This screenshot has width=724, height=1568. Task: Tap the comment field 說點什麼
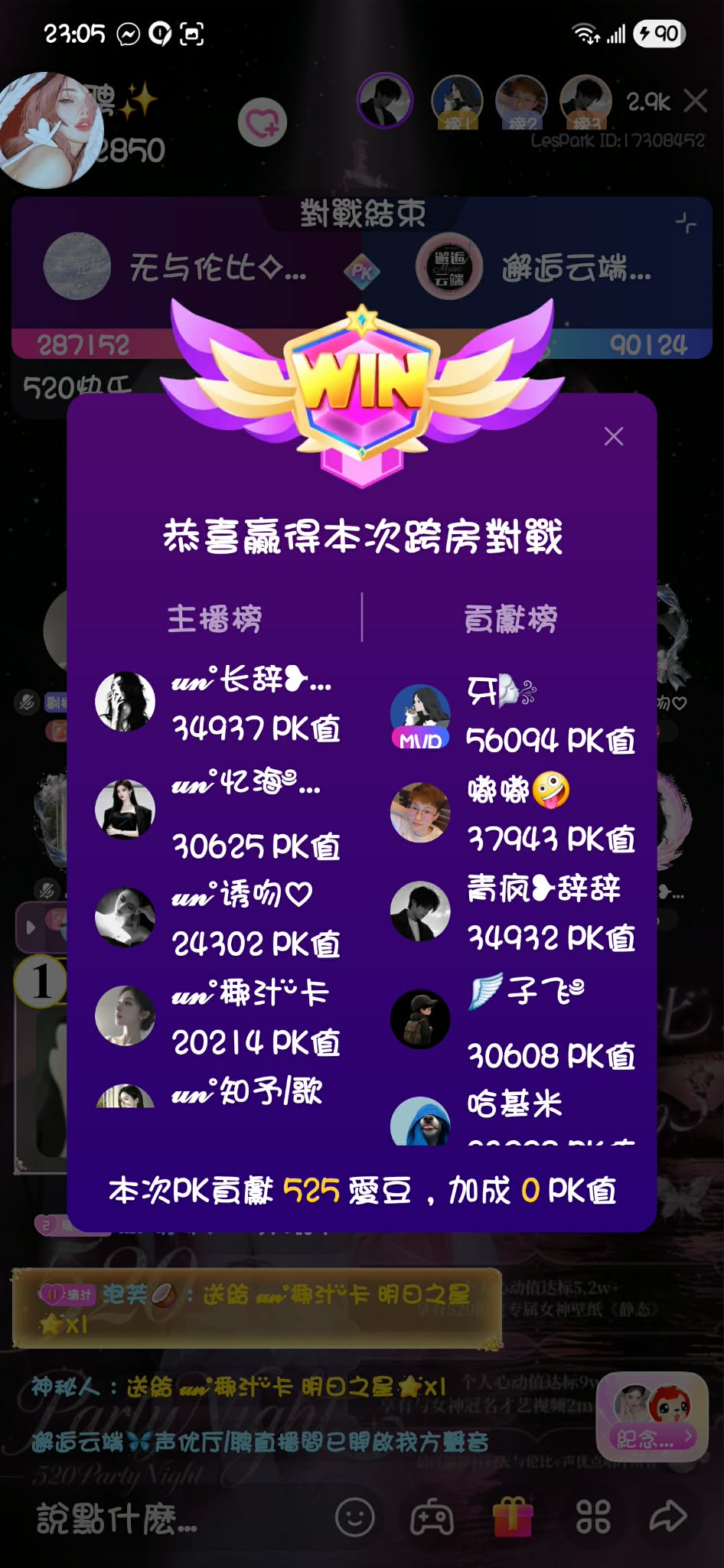tap(119, 1518)
